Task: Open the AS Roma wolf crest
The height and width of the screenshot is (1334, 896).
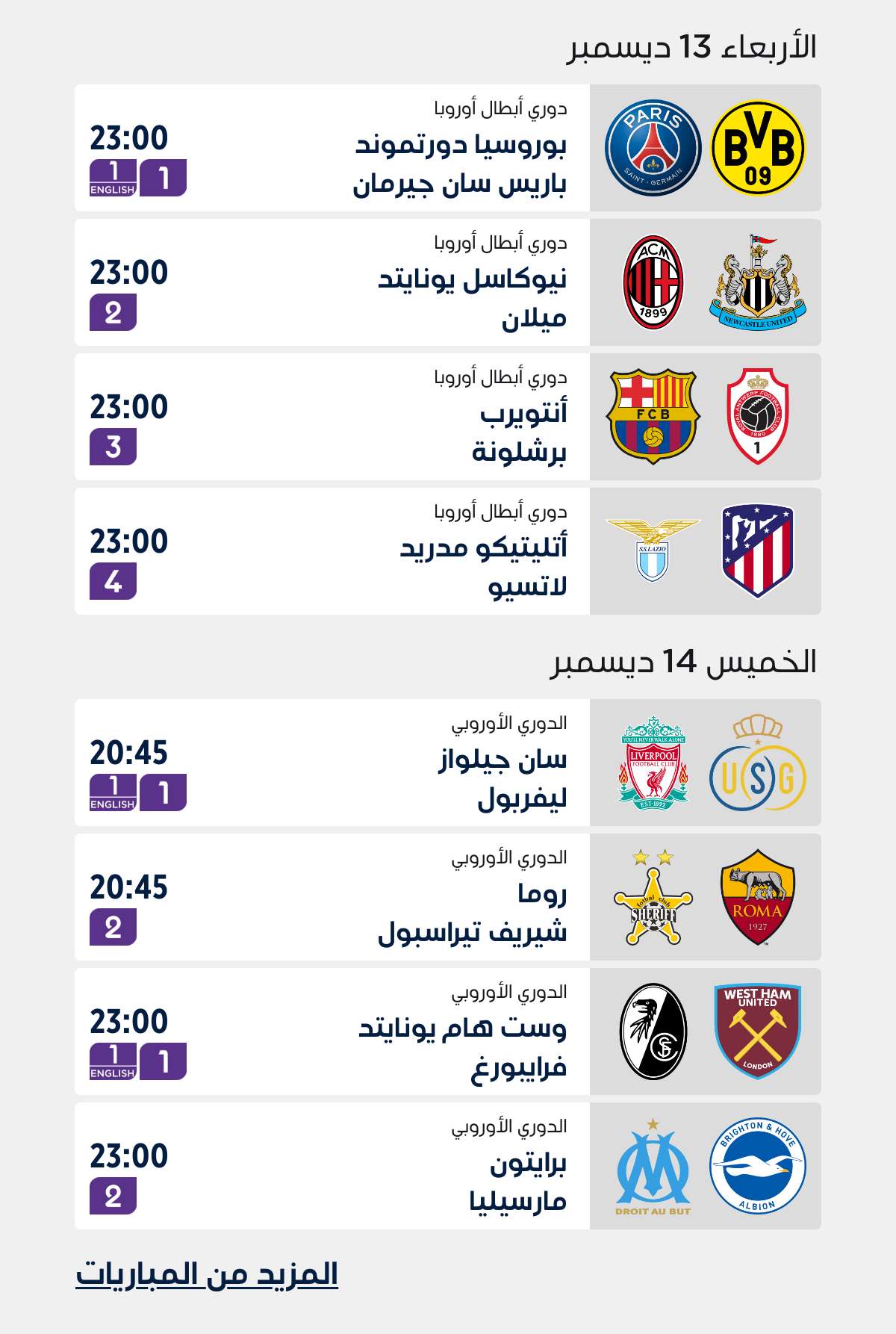Action: coord(758,896)
